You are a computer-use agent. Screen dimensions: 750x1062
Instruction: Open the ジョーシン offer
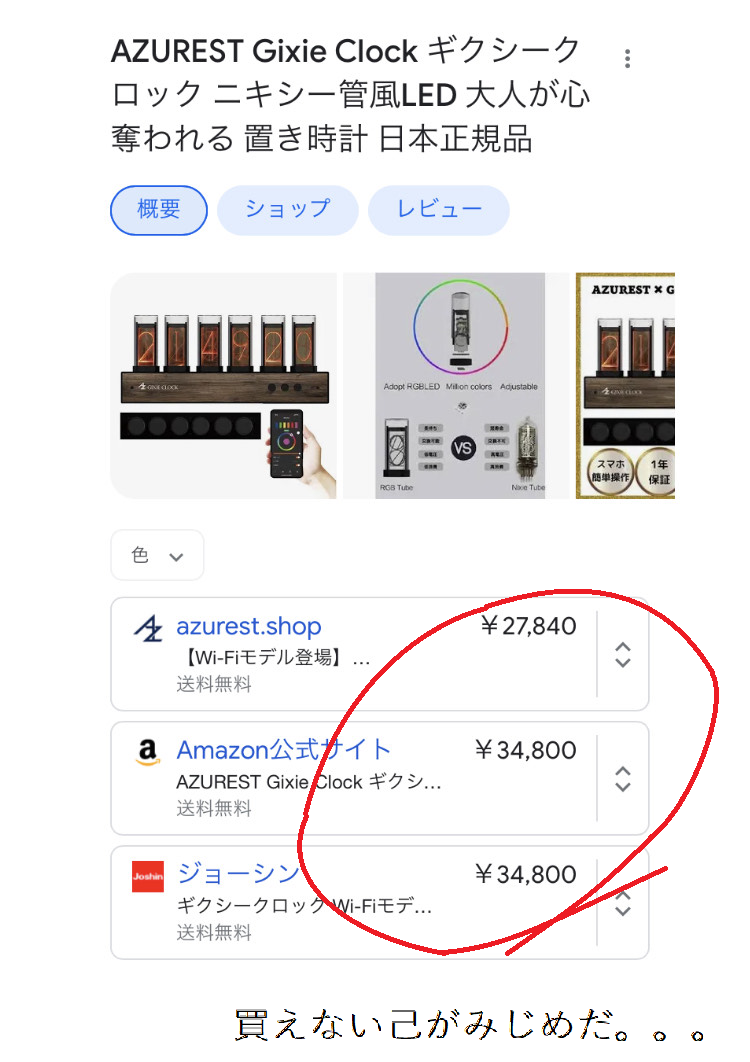pos(238,874)
